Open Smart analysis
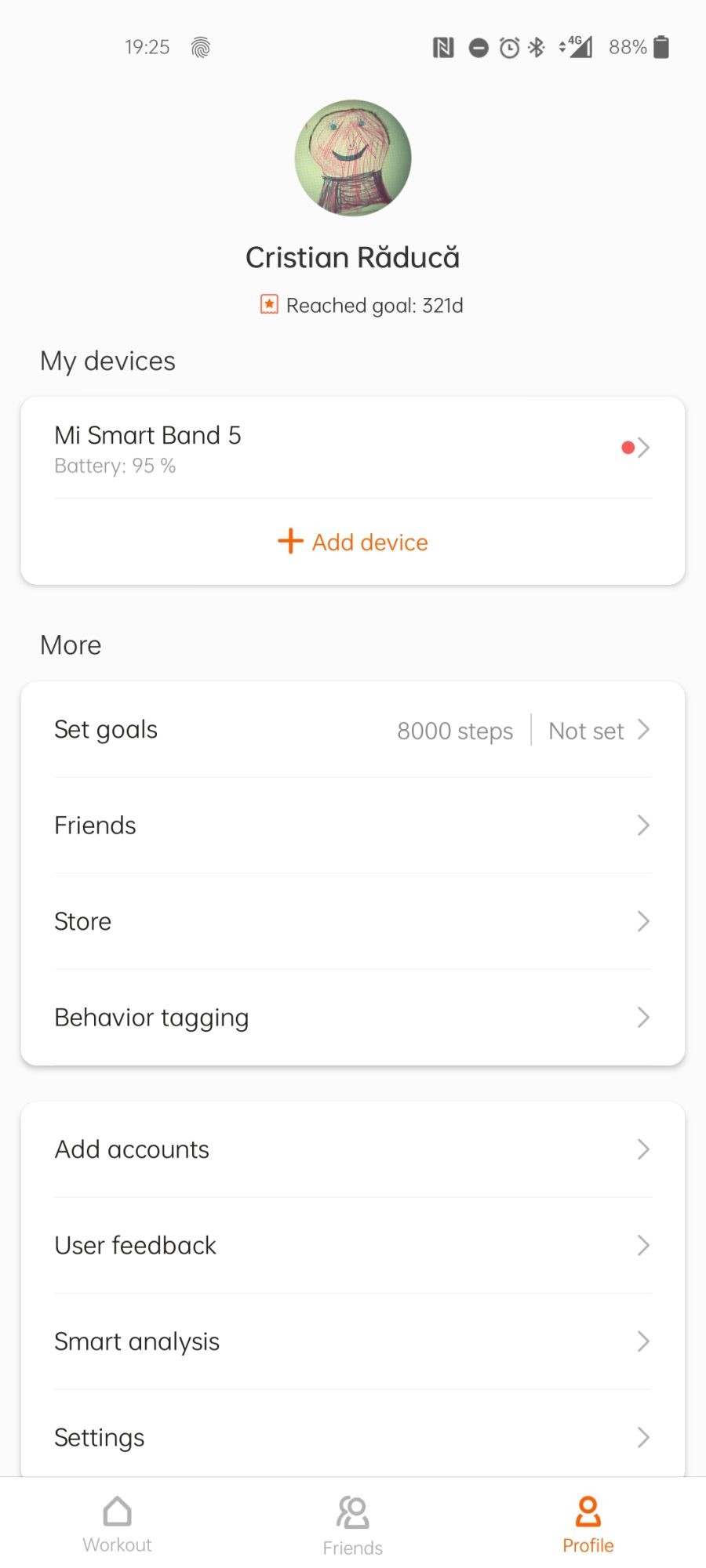 pos(353,1341)
